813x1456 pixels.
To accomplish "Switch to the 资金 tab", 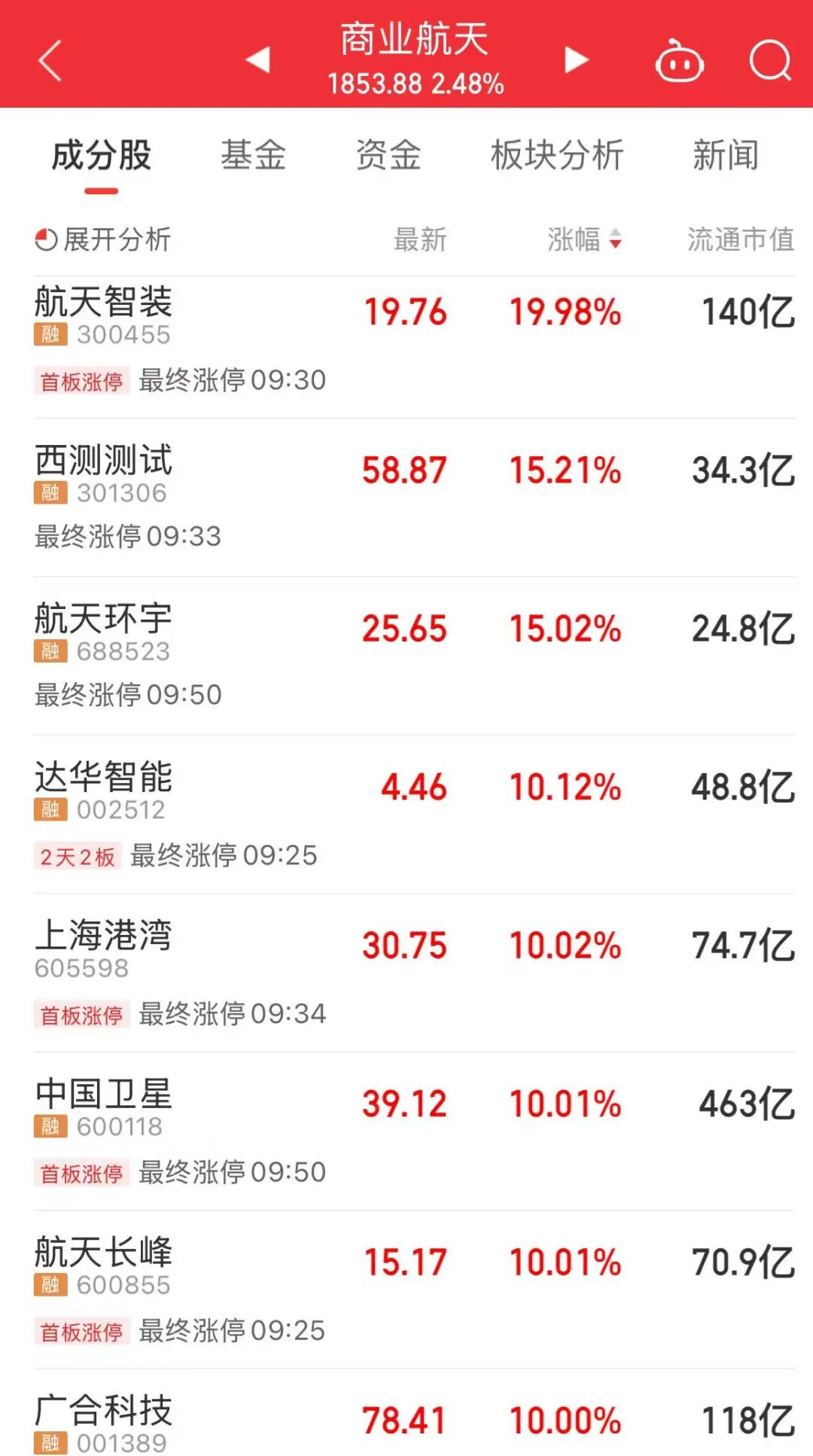I will [388, 156].
